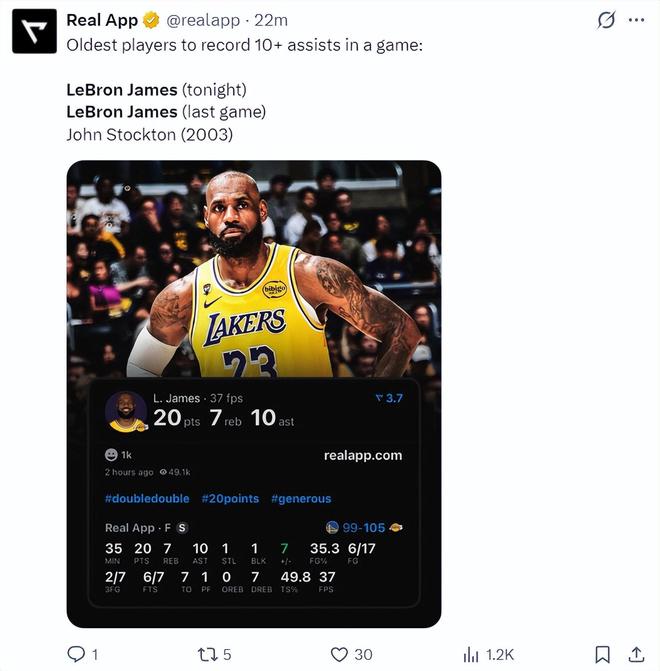
Task: View post analytics with 1.2K views
Action: click(x=471, y=654)
